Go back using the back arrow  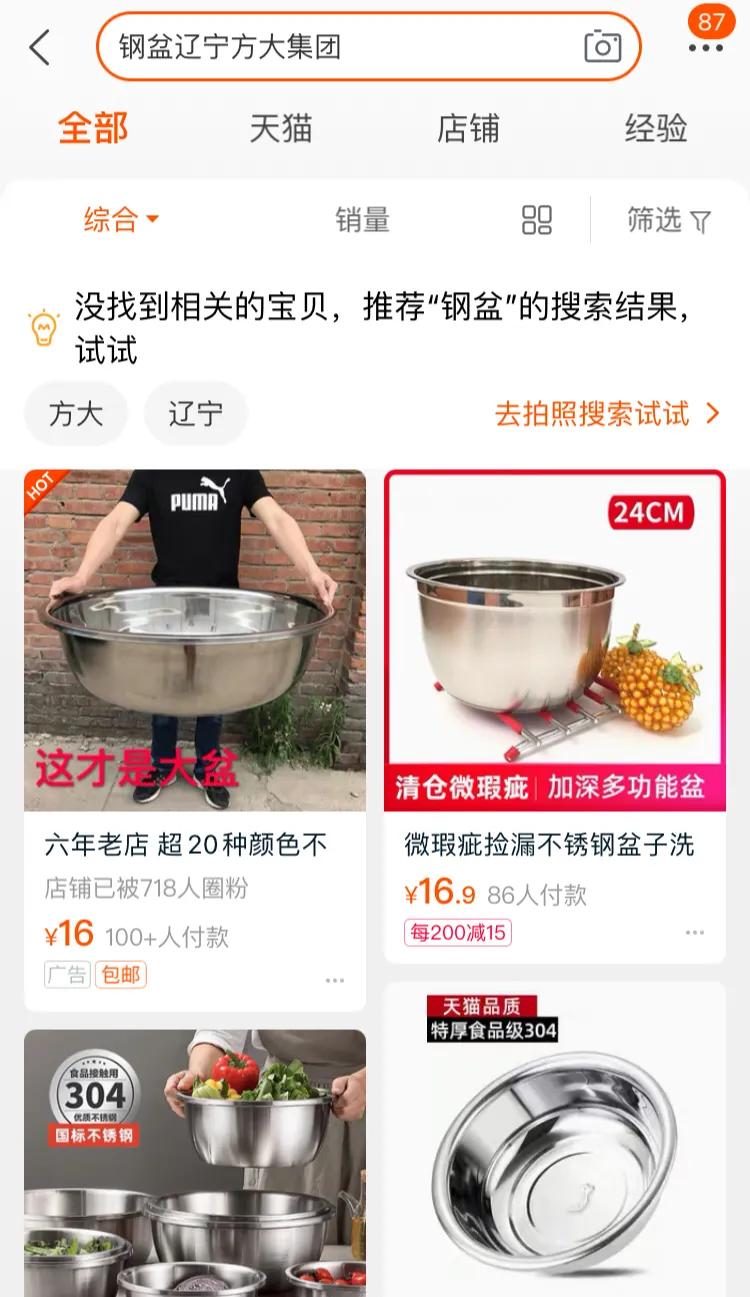[x=38, y=47]
